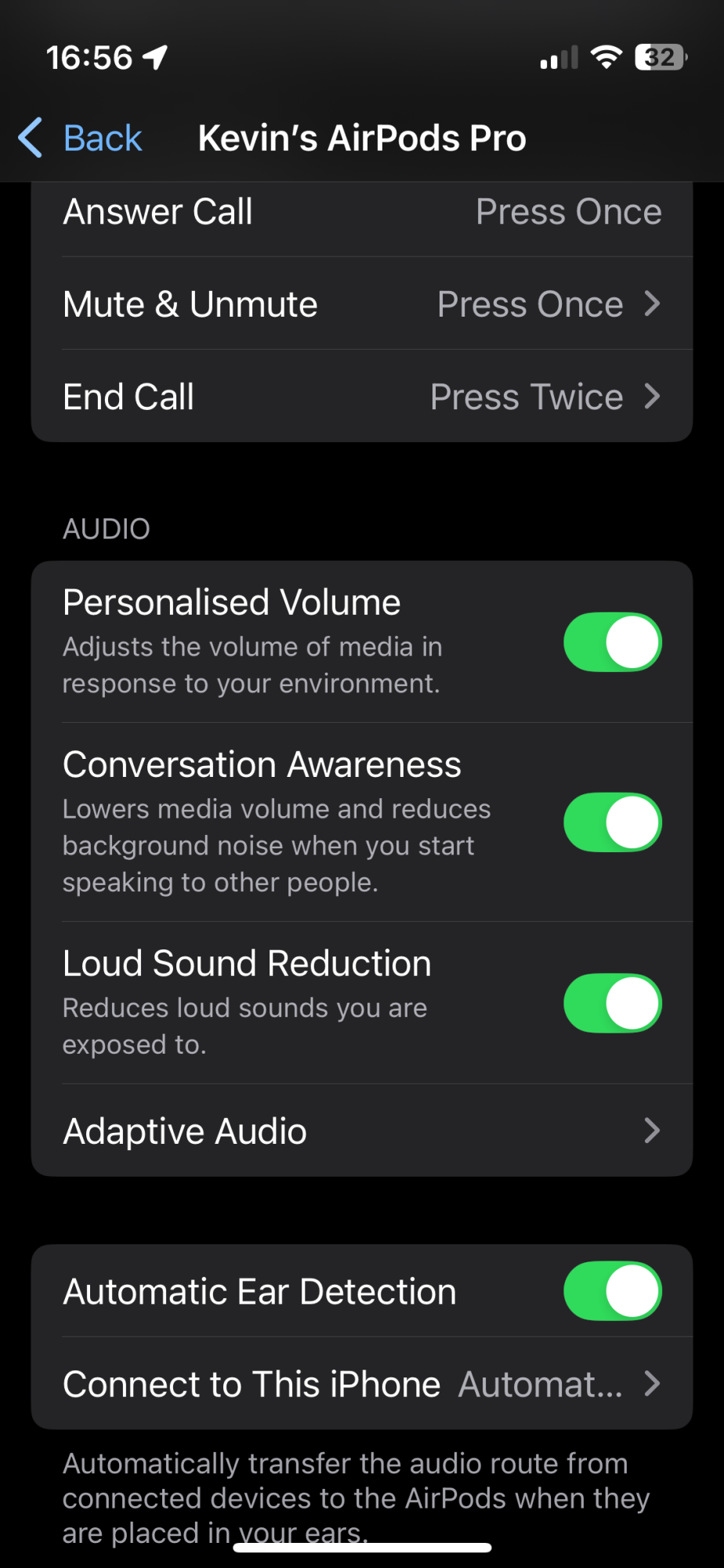Open Mute & Unmute press settings

coord(362,304)
